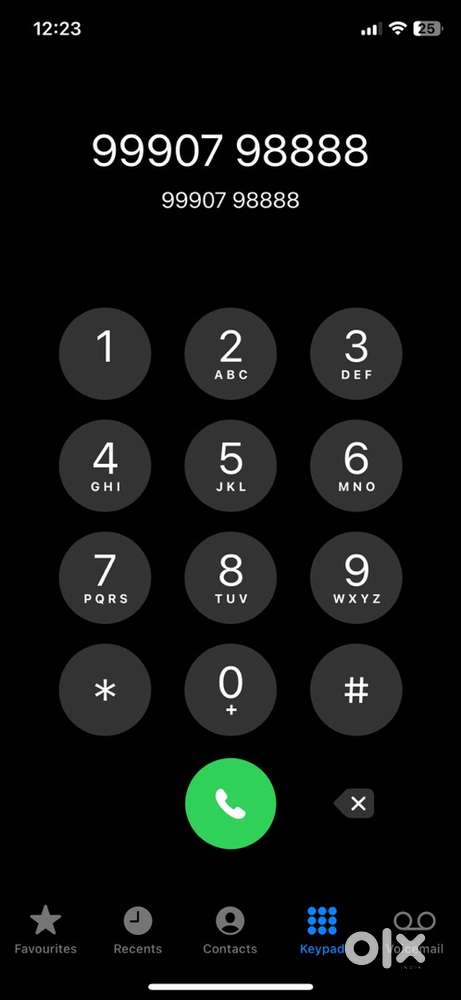This screenshot has width=461, height=1000.
Task: Tap the asterisk key
Action: [105, 689]
